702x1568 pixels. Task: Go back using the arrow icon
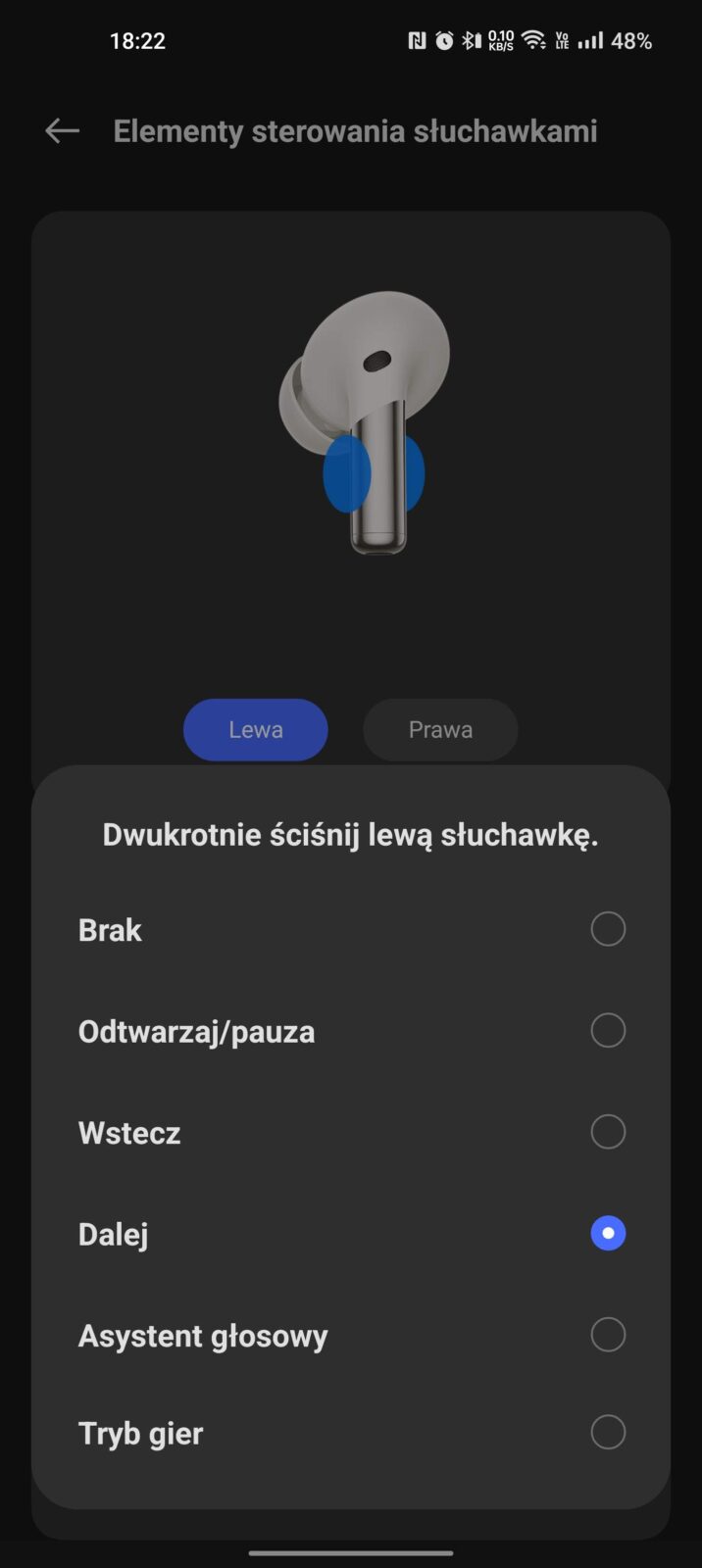(62, 131)
